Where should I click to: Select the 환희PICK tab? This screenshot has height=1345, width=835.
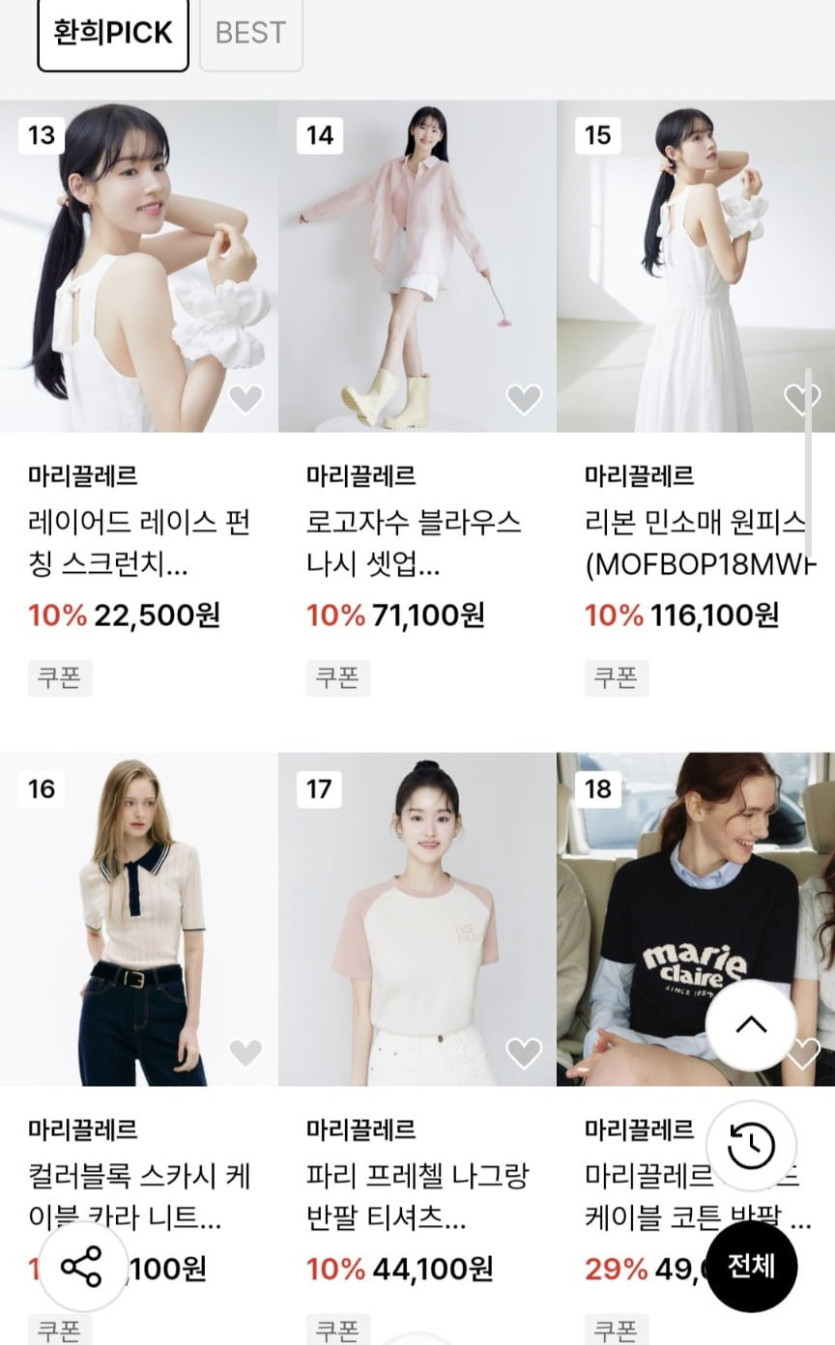[113, 34]
